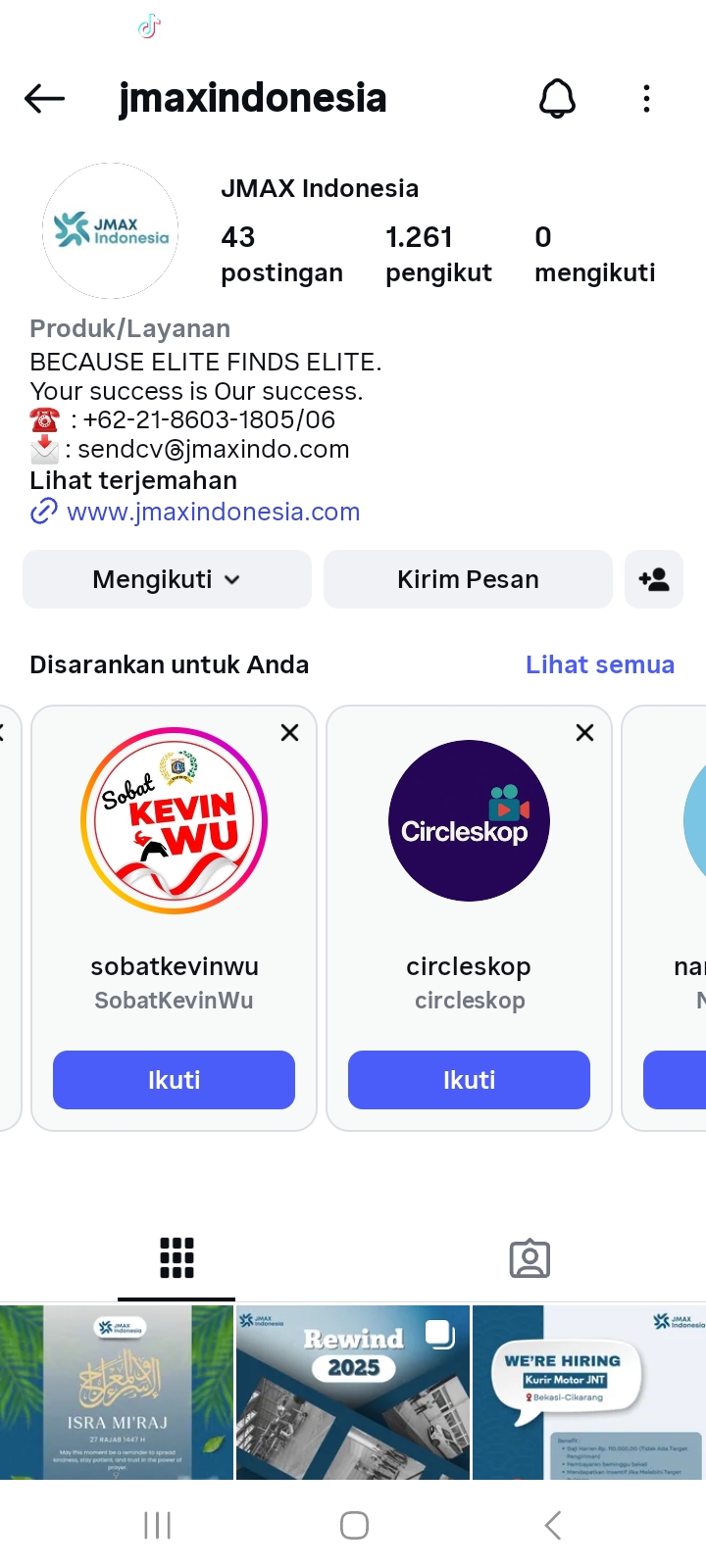Open the Isra Mi'raj post
706x1568 pixels.
click(x=117, y=1392)
